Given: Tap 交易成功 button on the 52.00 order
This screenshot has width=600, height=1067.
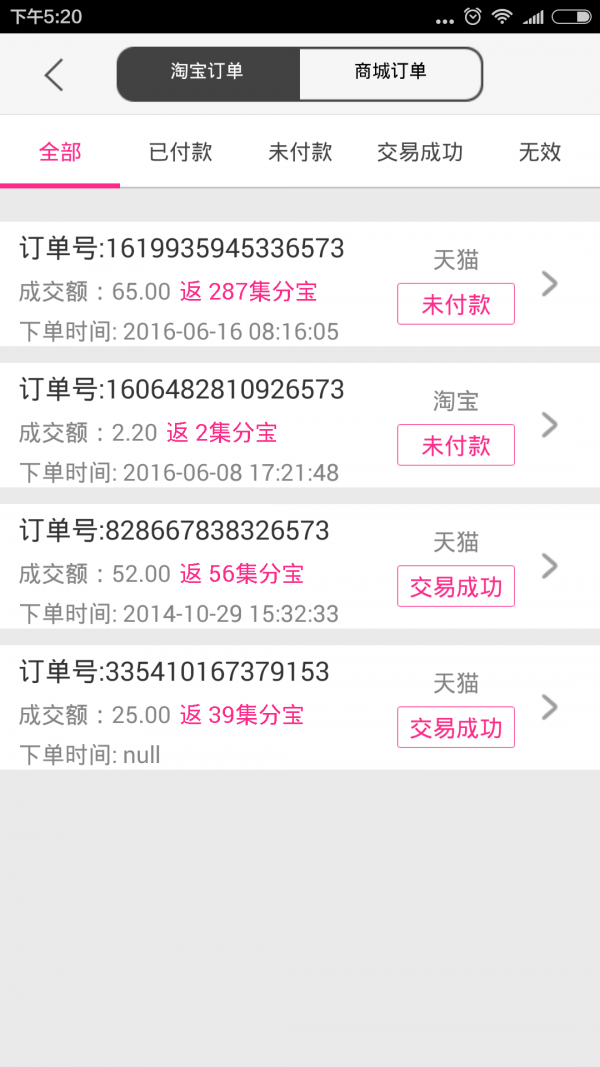Looking at the screenshot, I should point(456,586).
